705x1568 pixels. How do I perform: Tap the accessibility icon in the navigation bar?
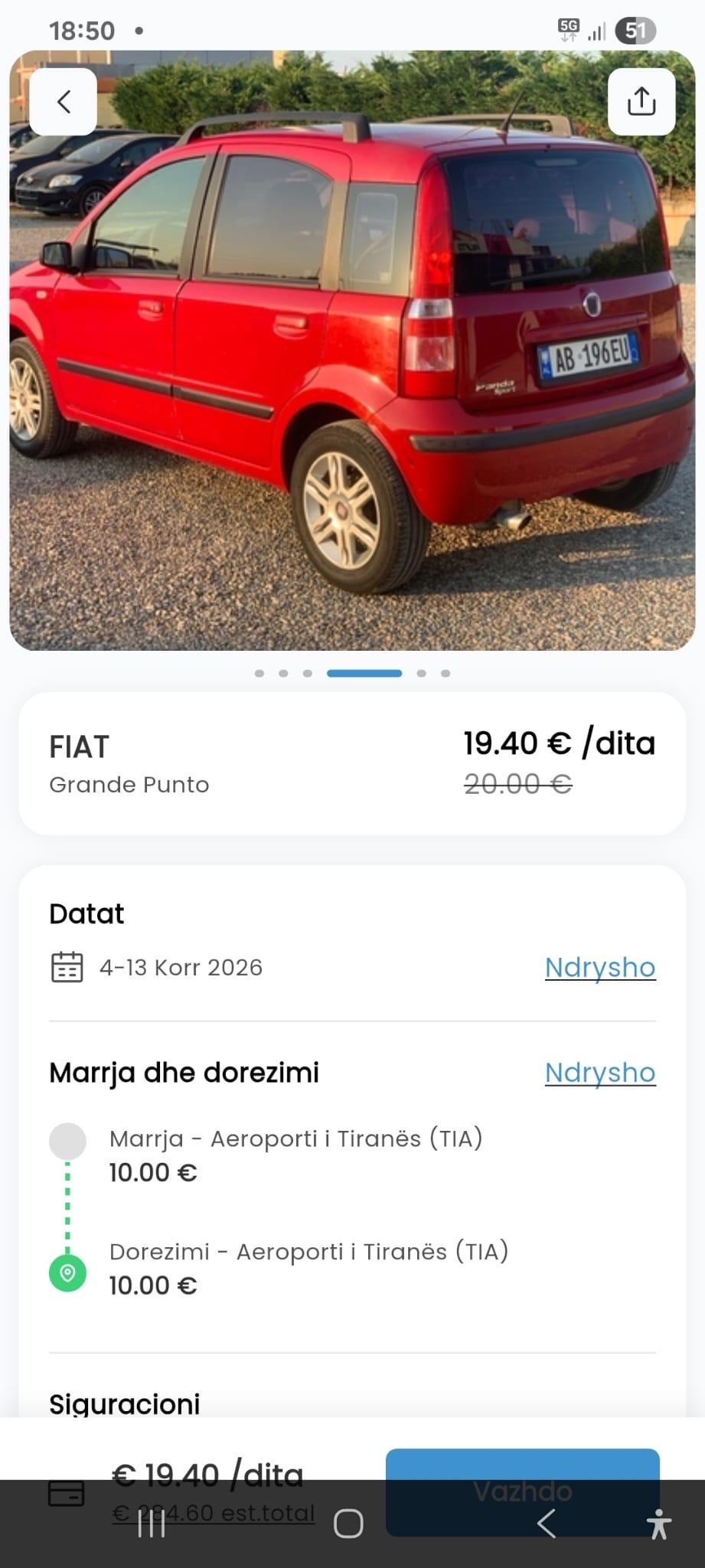(659, 1522)
